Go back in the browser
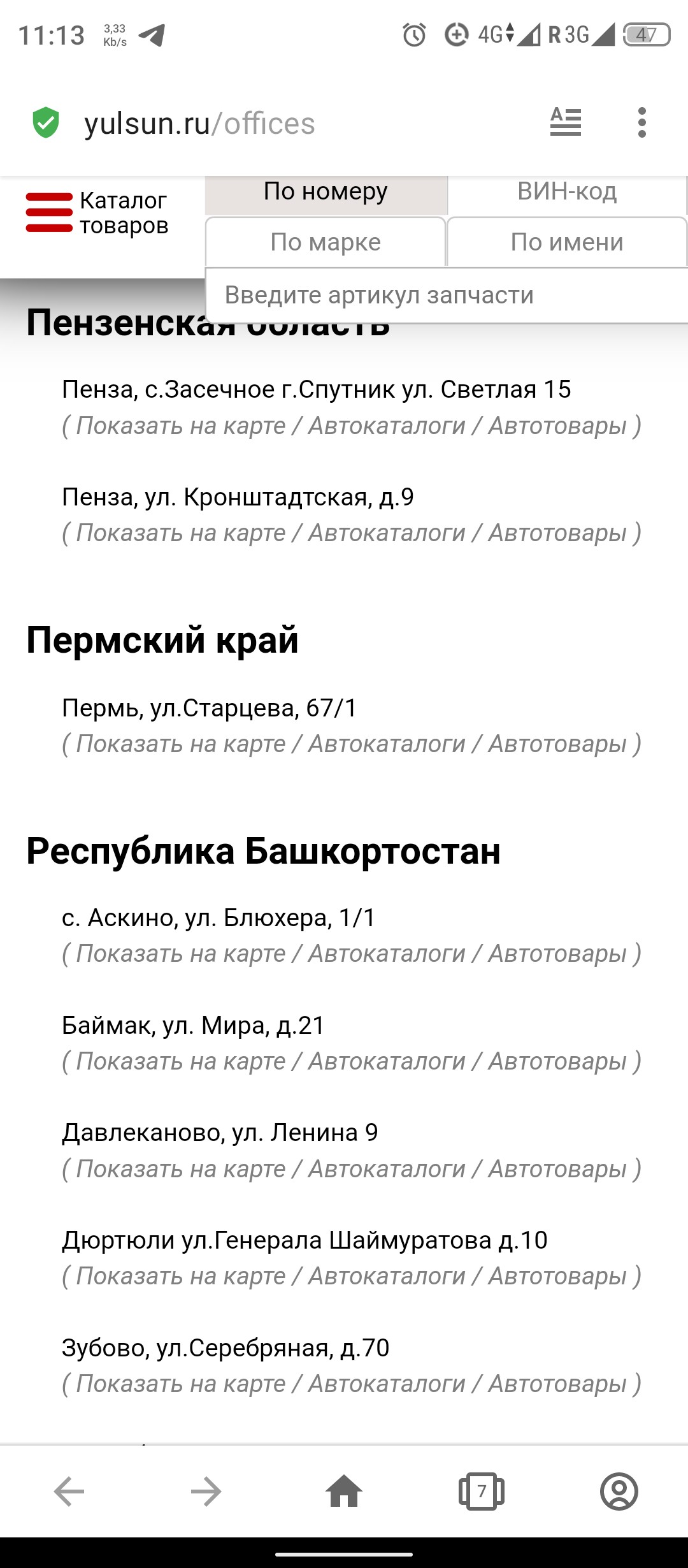 69,1492
